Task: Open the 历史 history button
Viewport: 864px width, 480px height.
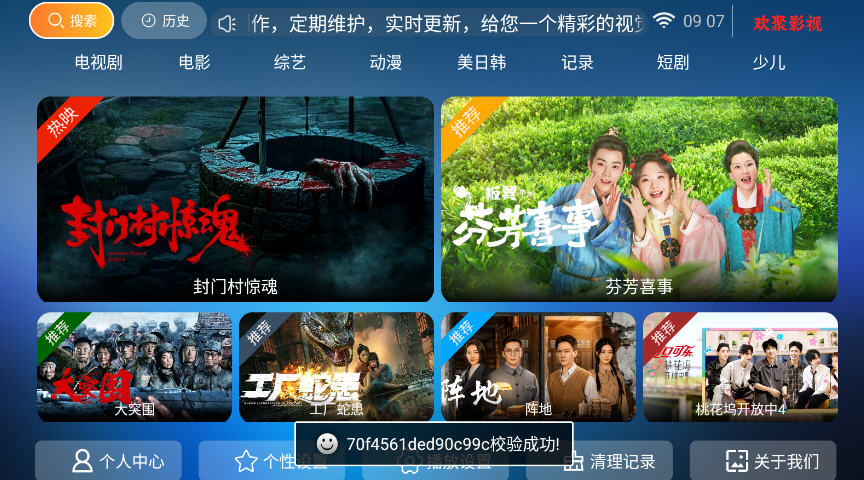Action: point(163,20)
